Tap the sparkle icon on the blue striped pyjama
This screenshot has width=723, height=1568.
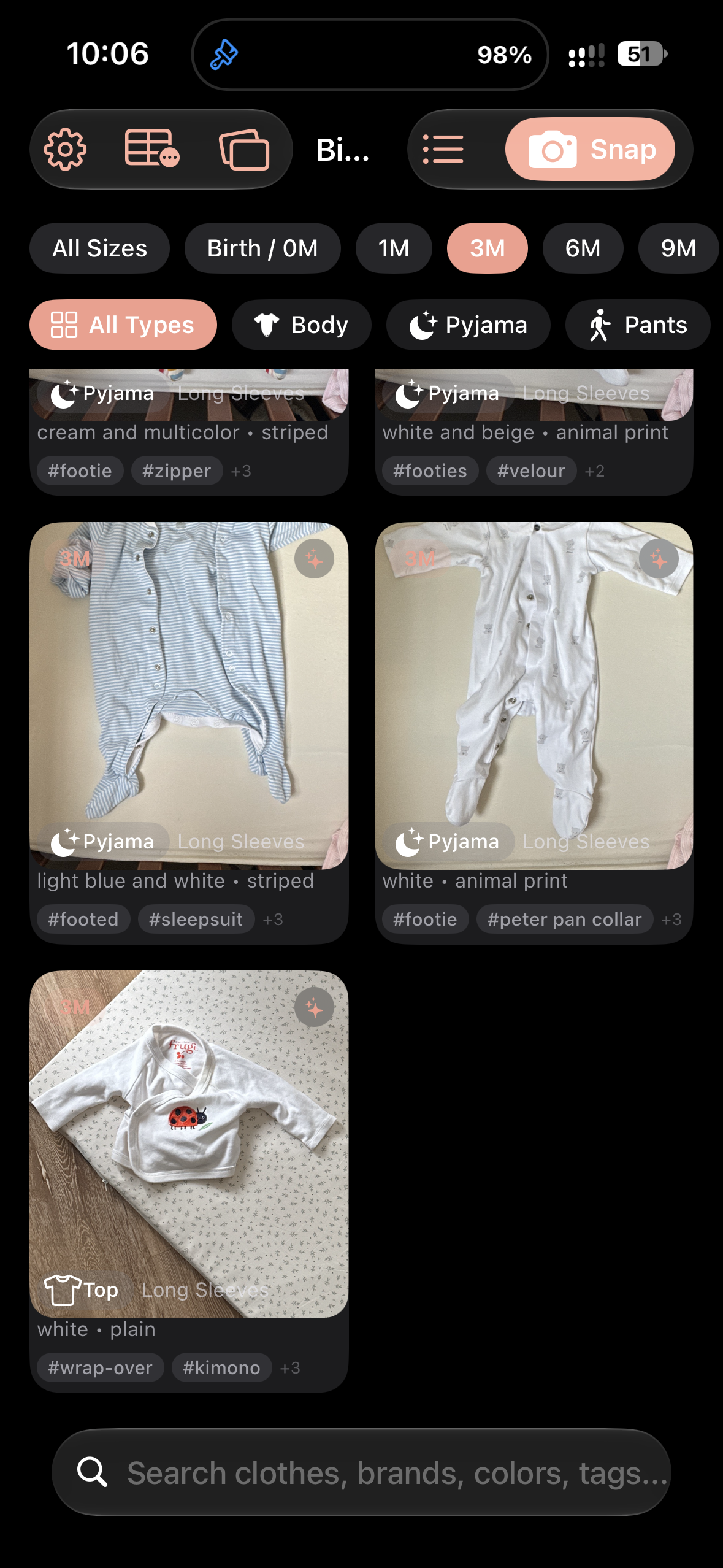[x=314, y=559]
